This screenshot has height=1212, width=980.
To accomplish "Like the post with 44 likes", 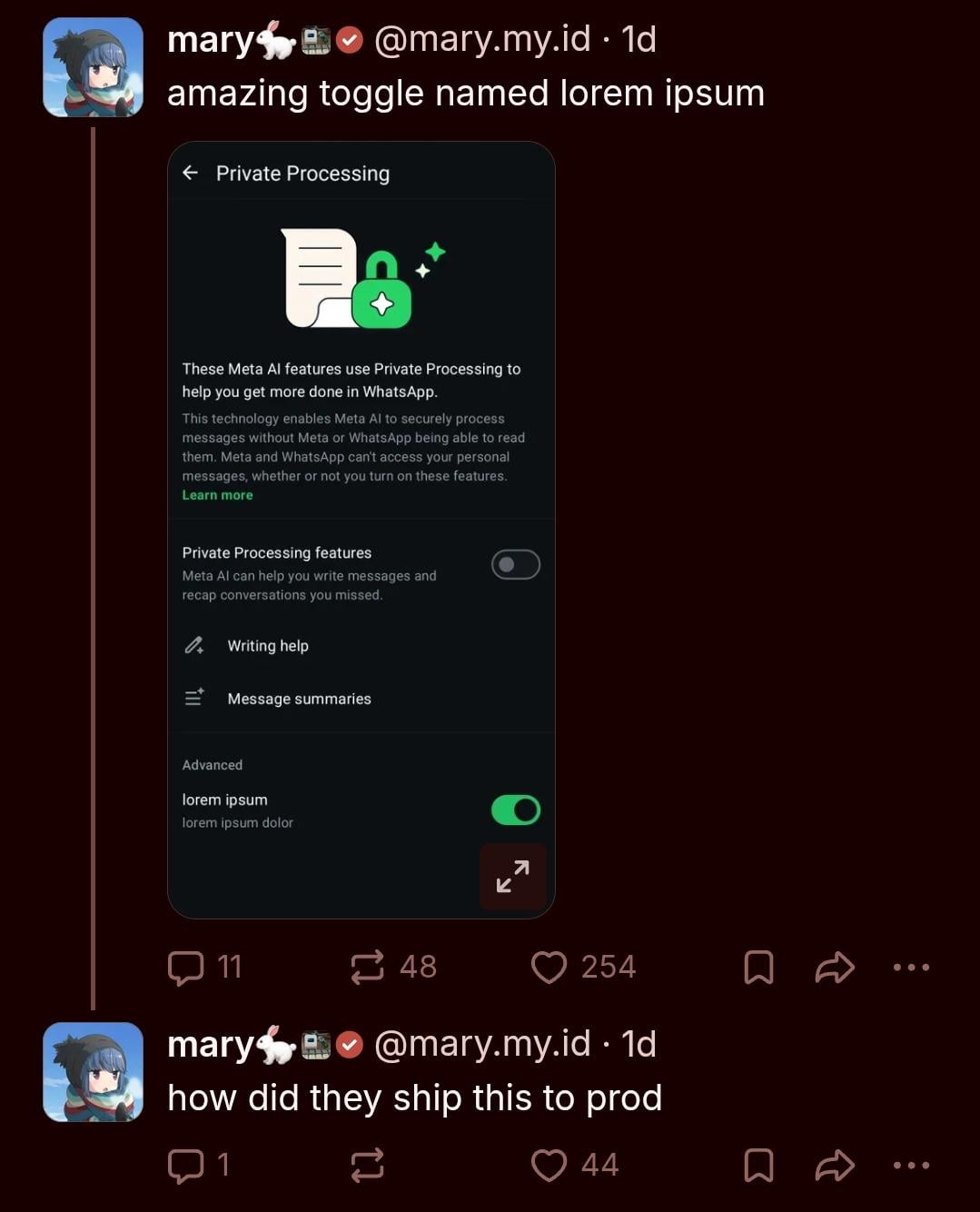I will [x=549, y=1166].
